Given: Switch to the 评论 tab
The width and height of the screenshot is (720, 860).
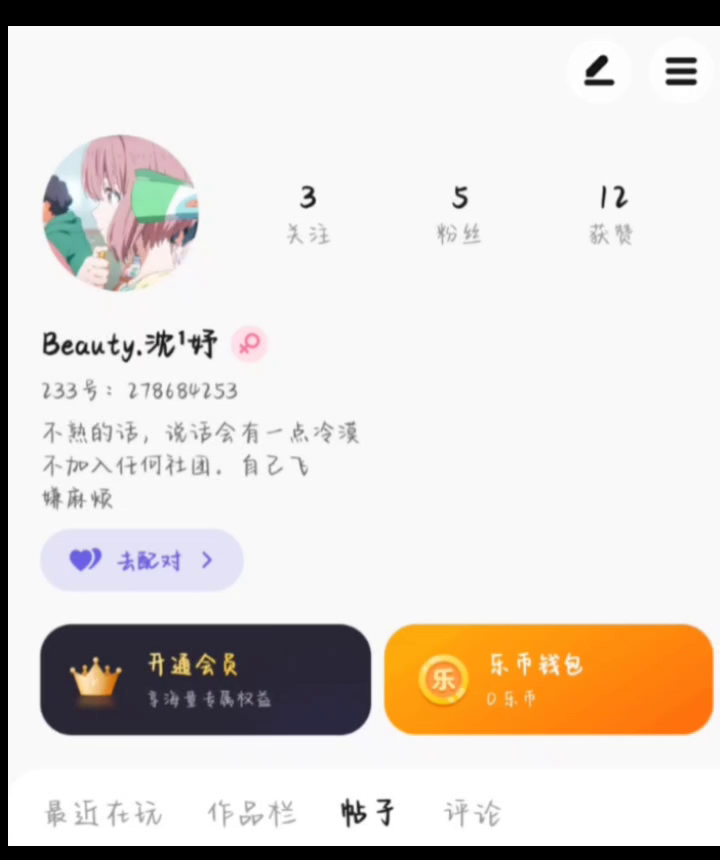Looking at the screenshot, I should click(472, 813).
